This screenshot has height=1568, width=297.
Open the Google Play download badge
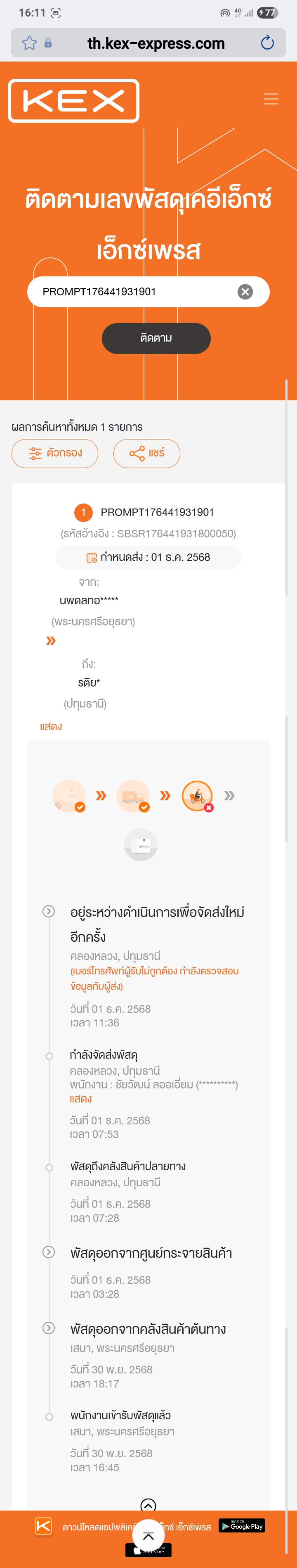242,1525
